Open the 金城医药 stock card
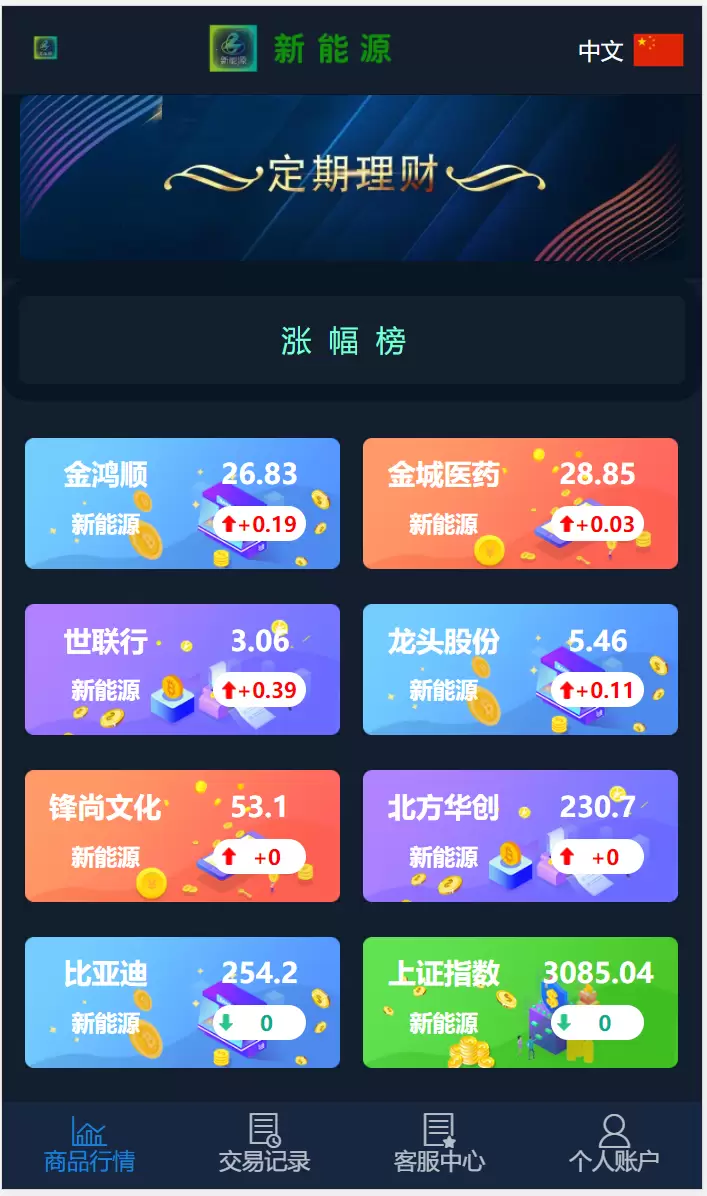The height and width of the screenshot is (1196, 707). coord(520,503)
